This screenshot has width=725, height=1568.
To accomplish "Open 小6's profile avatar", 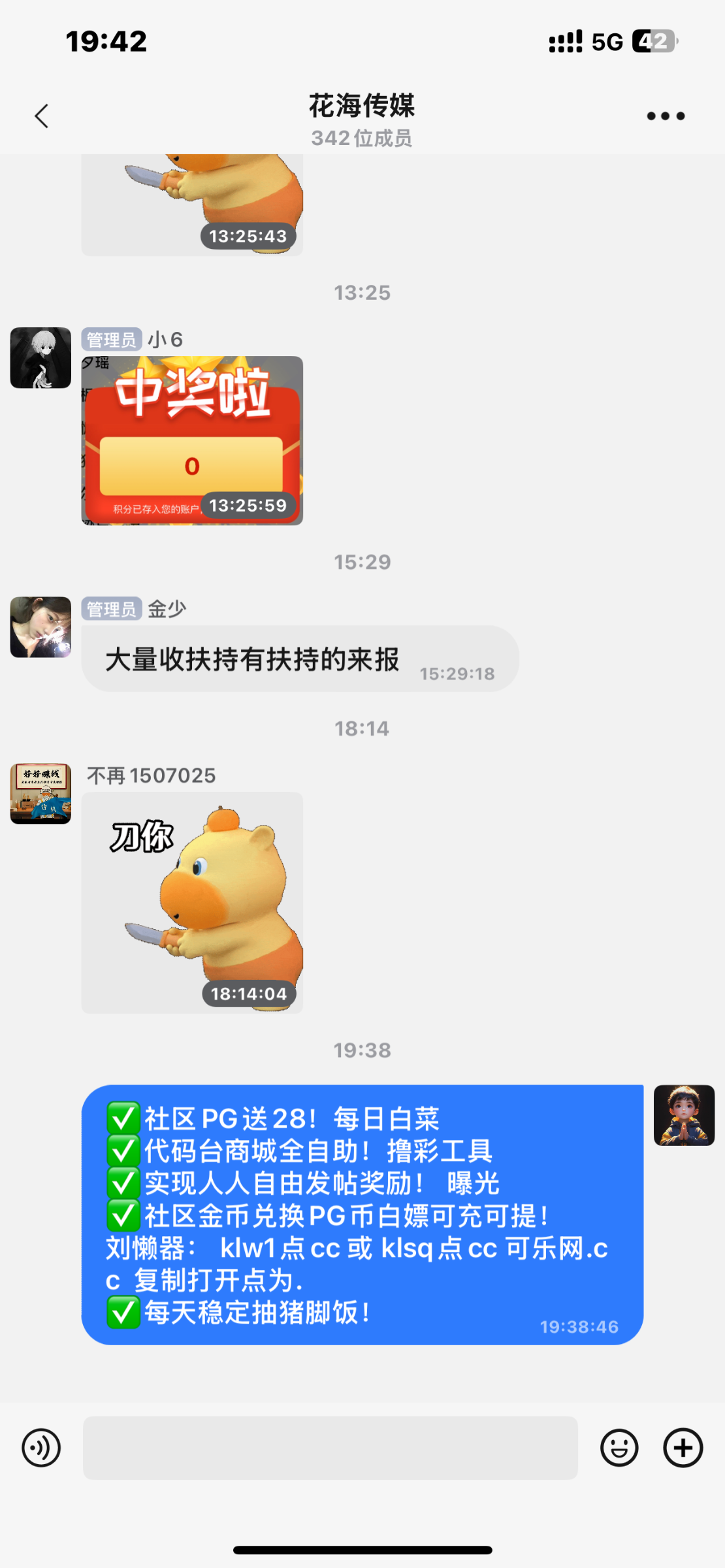I will tap(40, 358).
